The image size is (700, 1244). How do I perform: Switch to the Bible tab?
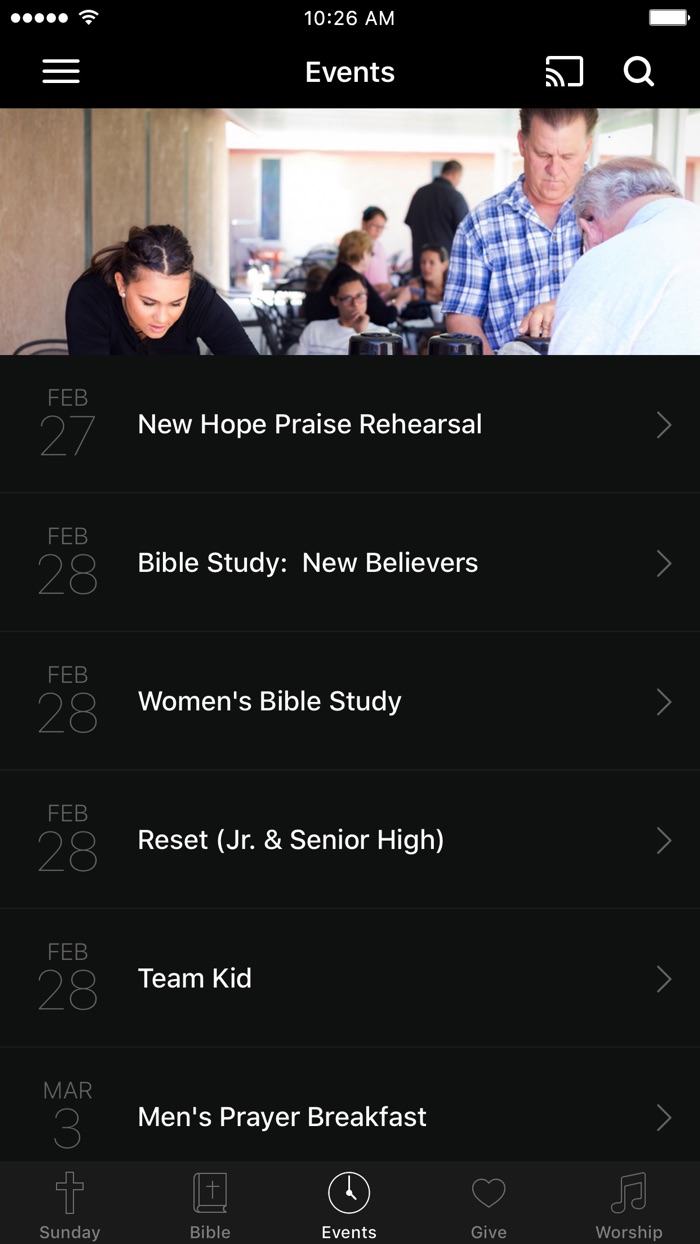(x=210, y=1205)
